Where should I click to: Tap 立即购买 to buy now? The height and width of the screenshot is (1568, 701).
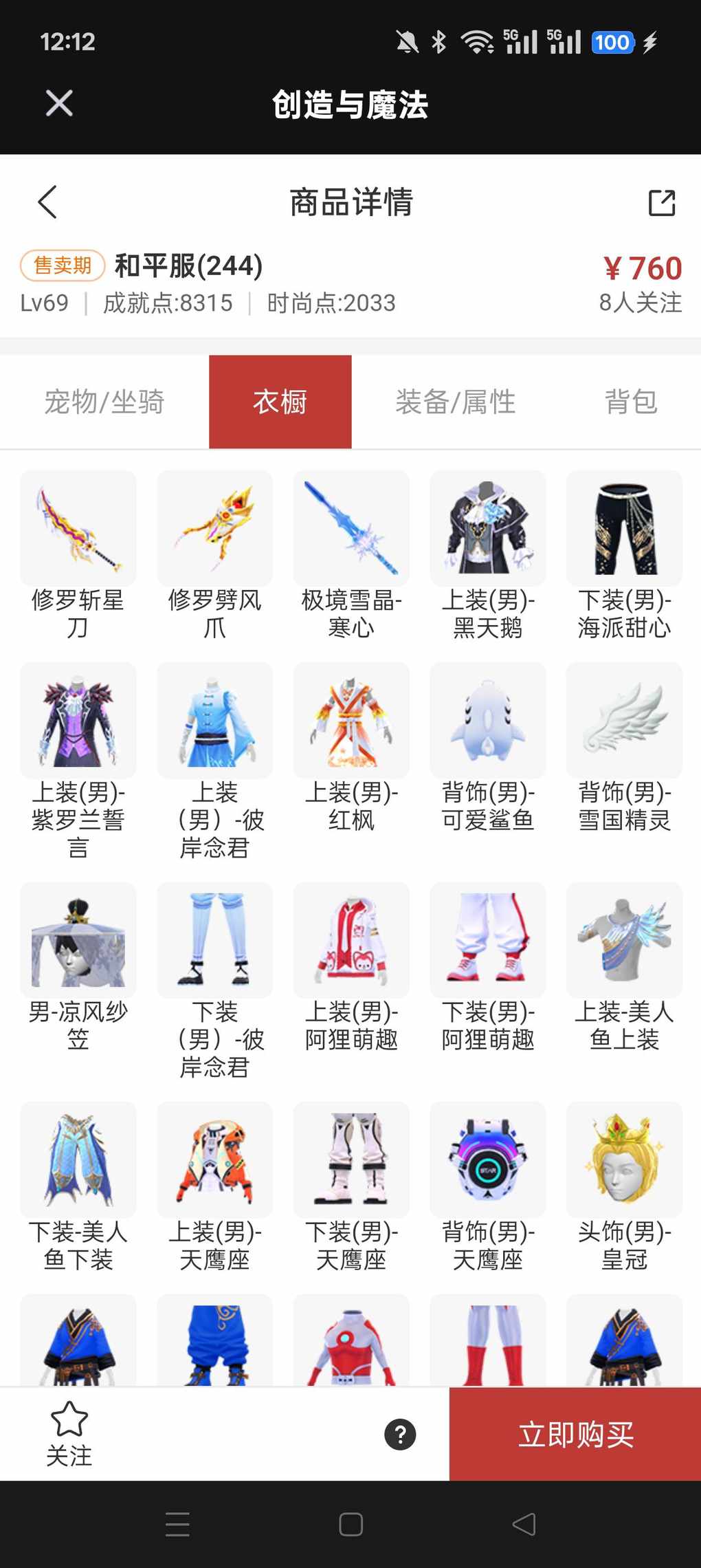click(575, 1434)
